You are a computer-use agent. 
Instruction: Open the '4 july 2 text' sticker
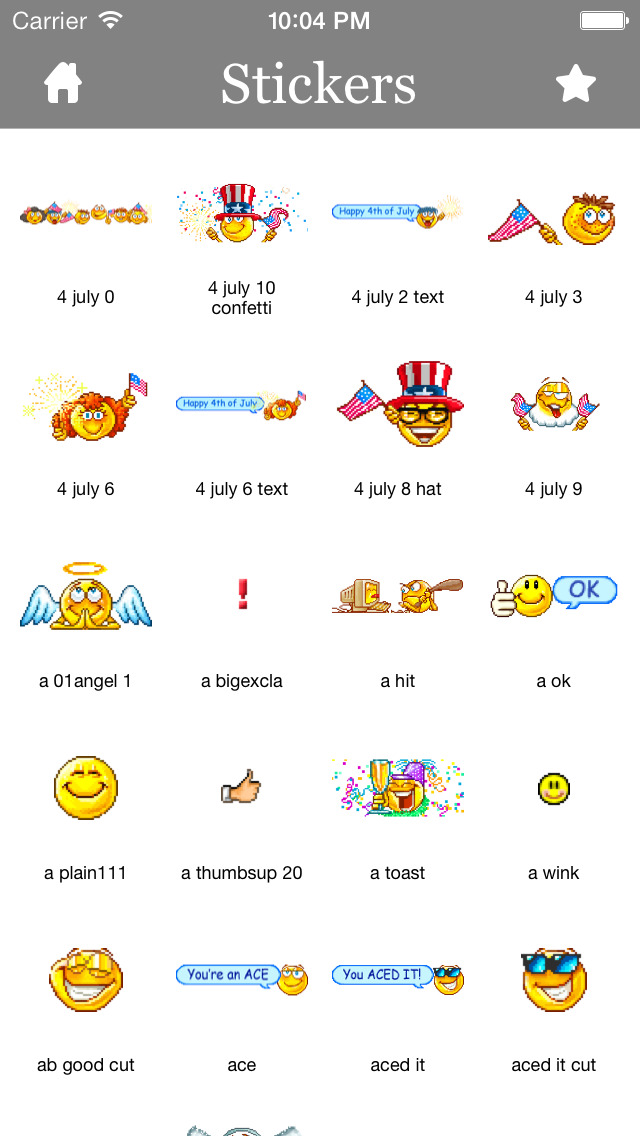coord(398,212)
